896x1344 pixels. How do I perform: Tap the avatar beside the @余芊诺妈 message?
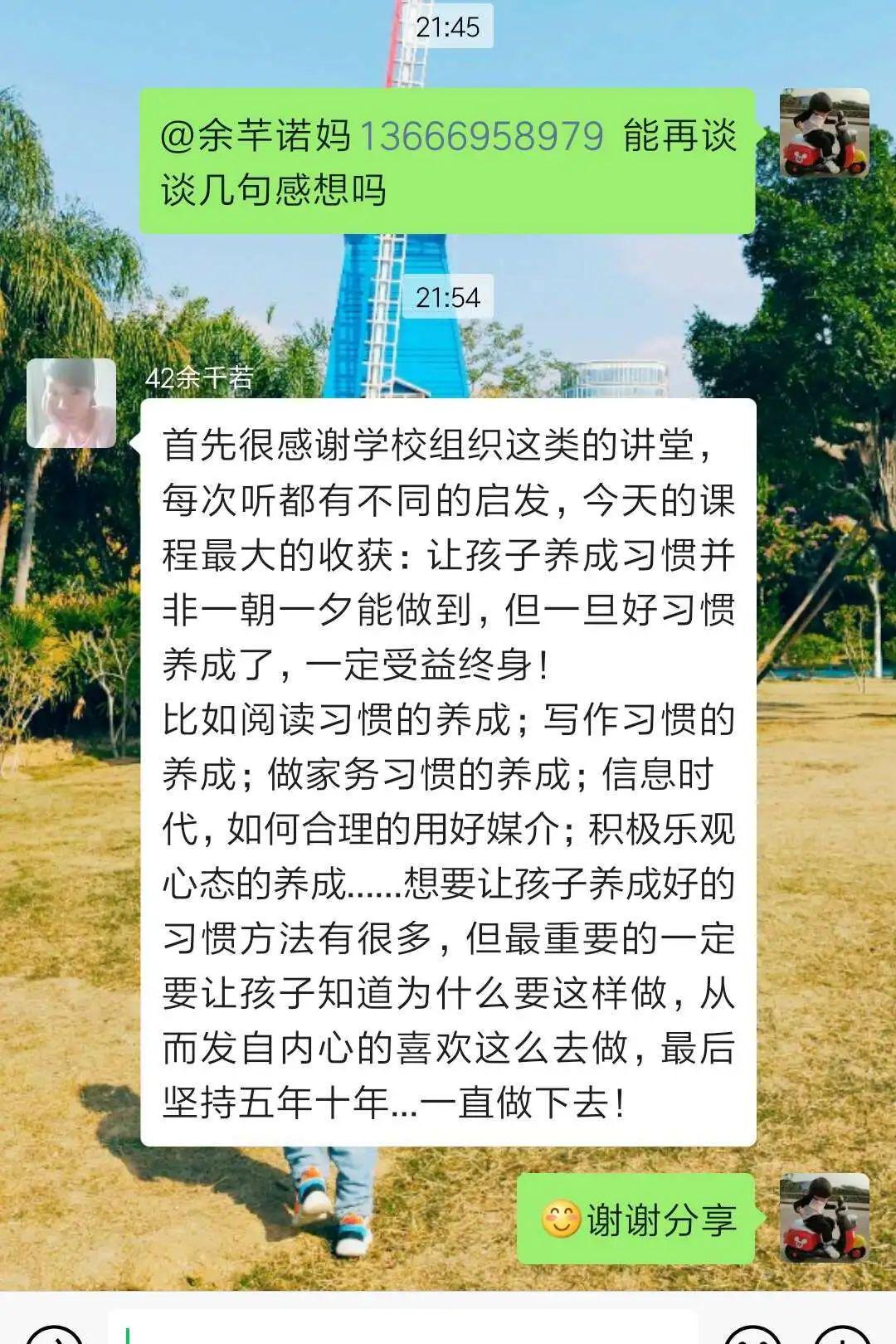pos(824,133)
